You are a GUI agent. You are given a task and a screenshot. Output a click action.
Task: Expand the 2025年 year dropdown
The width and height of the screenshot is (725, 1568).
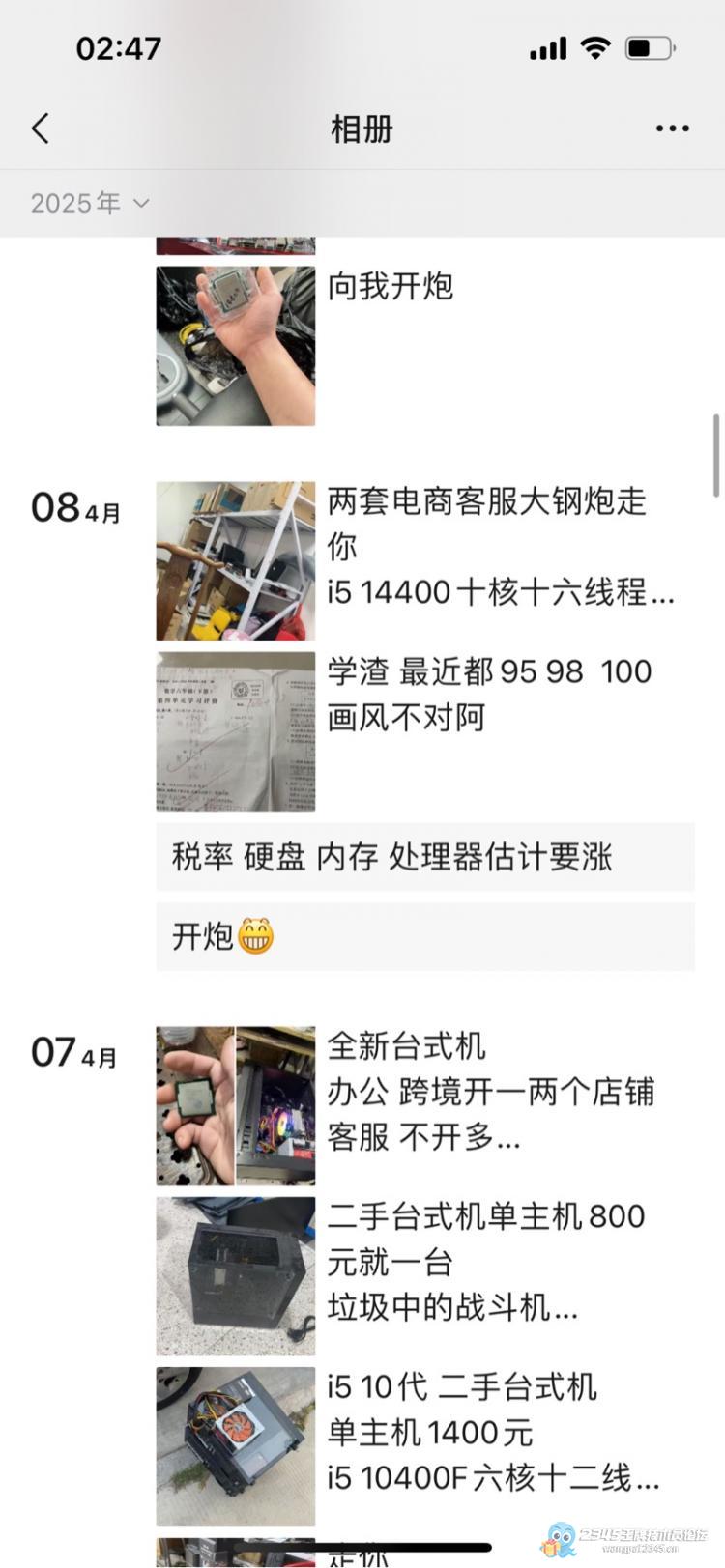click(90, 203)
